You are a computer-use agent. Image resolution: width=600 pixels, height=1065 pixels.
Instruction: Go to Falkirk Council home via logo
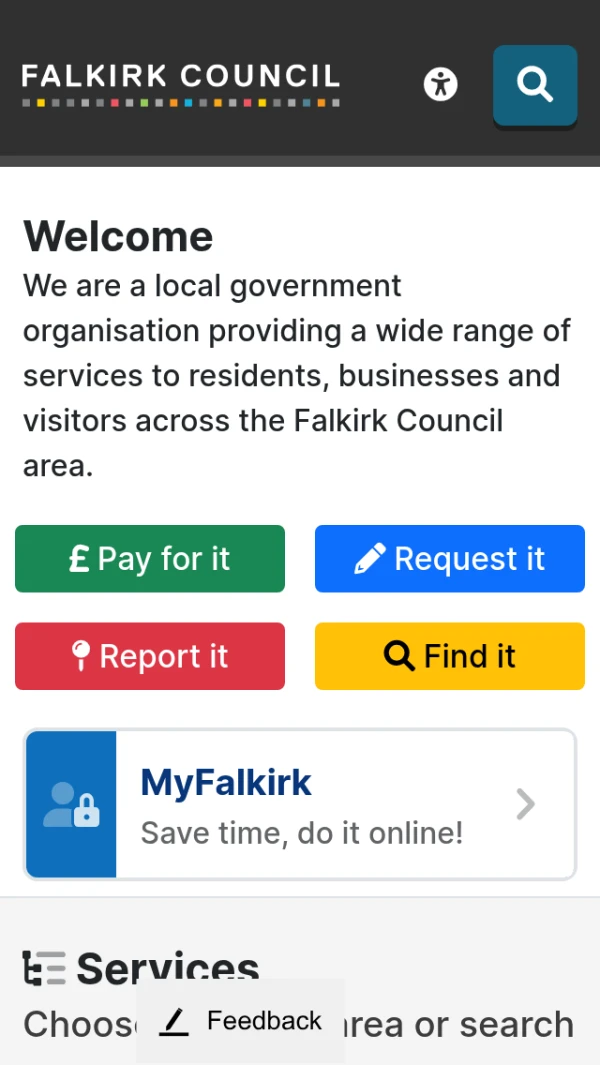click(181, 84)
